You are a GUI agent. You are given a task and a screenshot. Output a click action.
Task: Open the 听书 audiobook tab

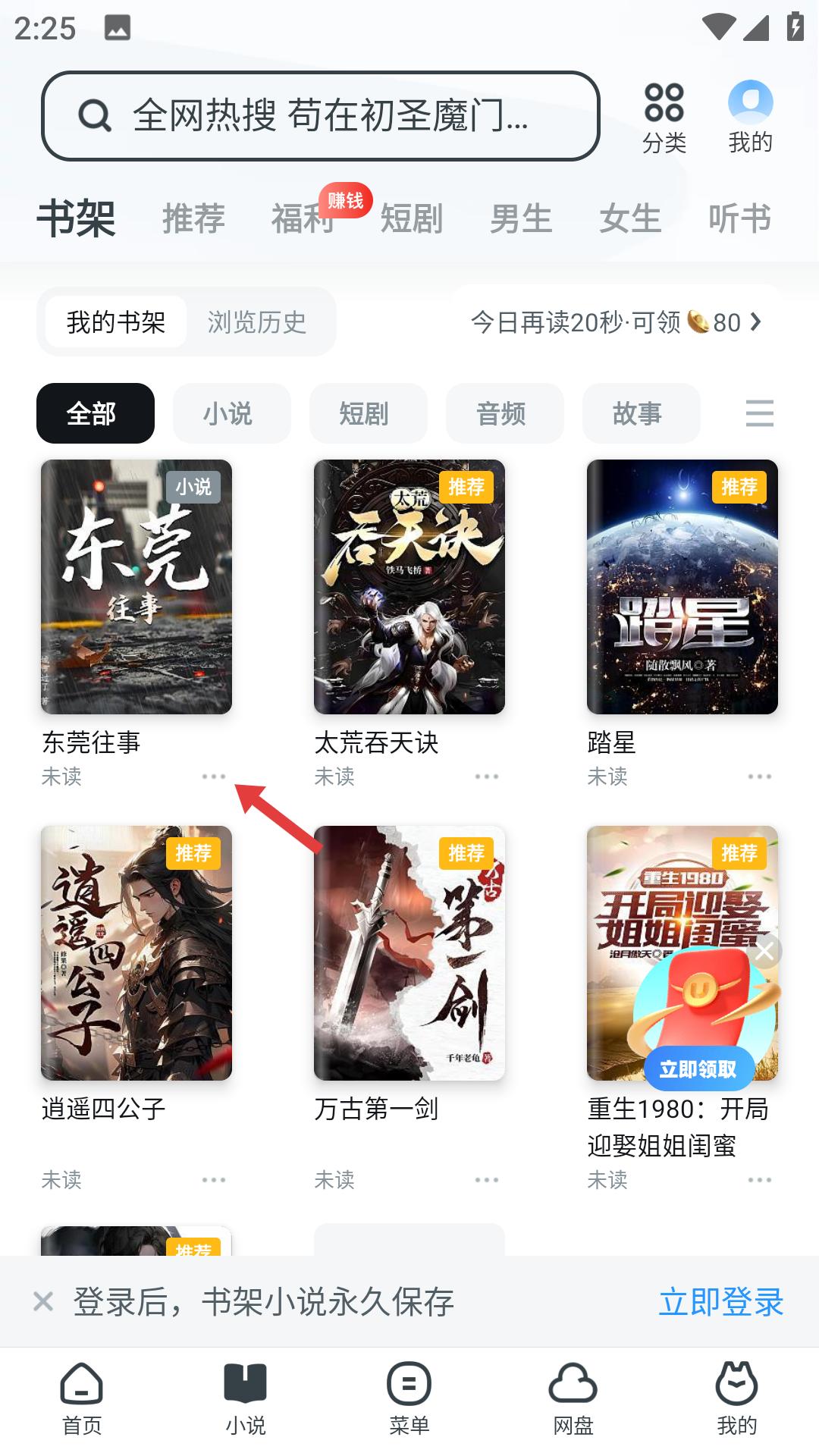pos(738,218)
